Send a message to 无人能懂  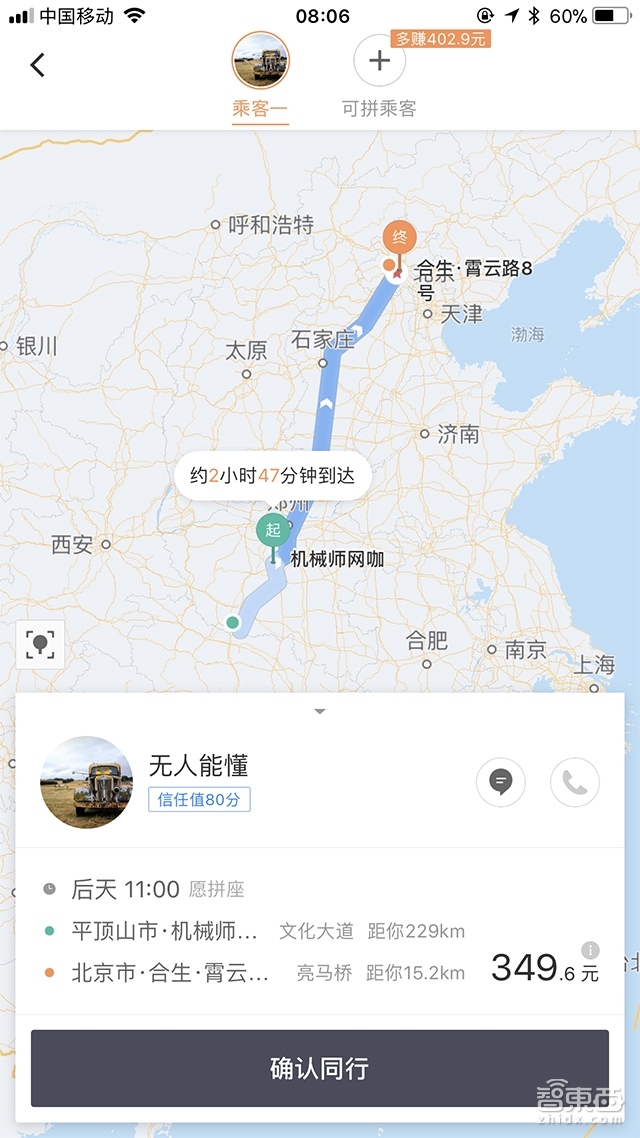pos(501,782)
